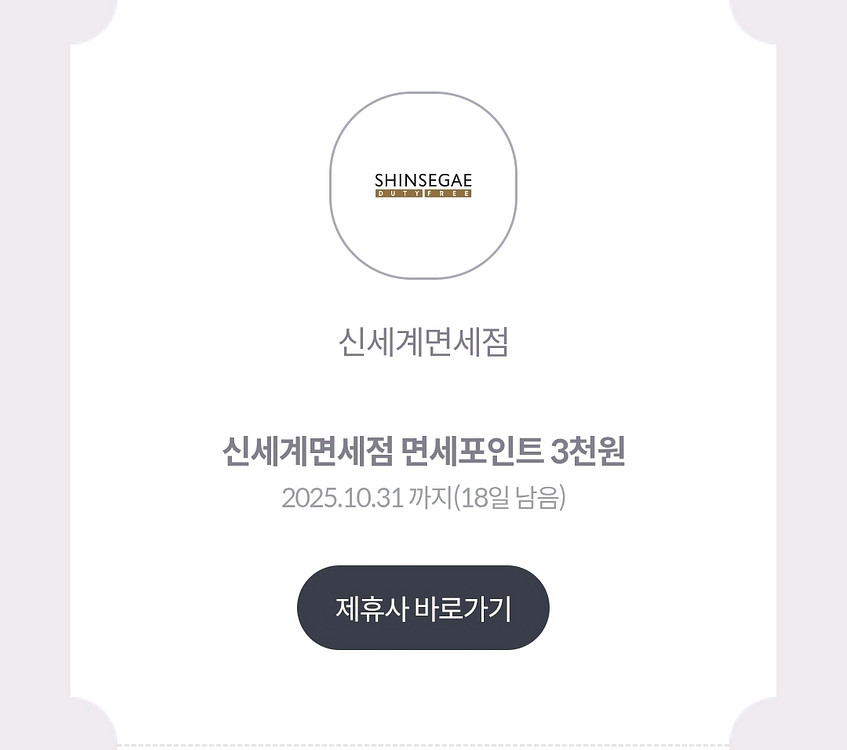The image size is (847, 750).
Task: Tap the 제휴사 바로가기 button
Action: (x=423, y=608)
